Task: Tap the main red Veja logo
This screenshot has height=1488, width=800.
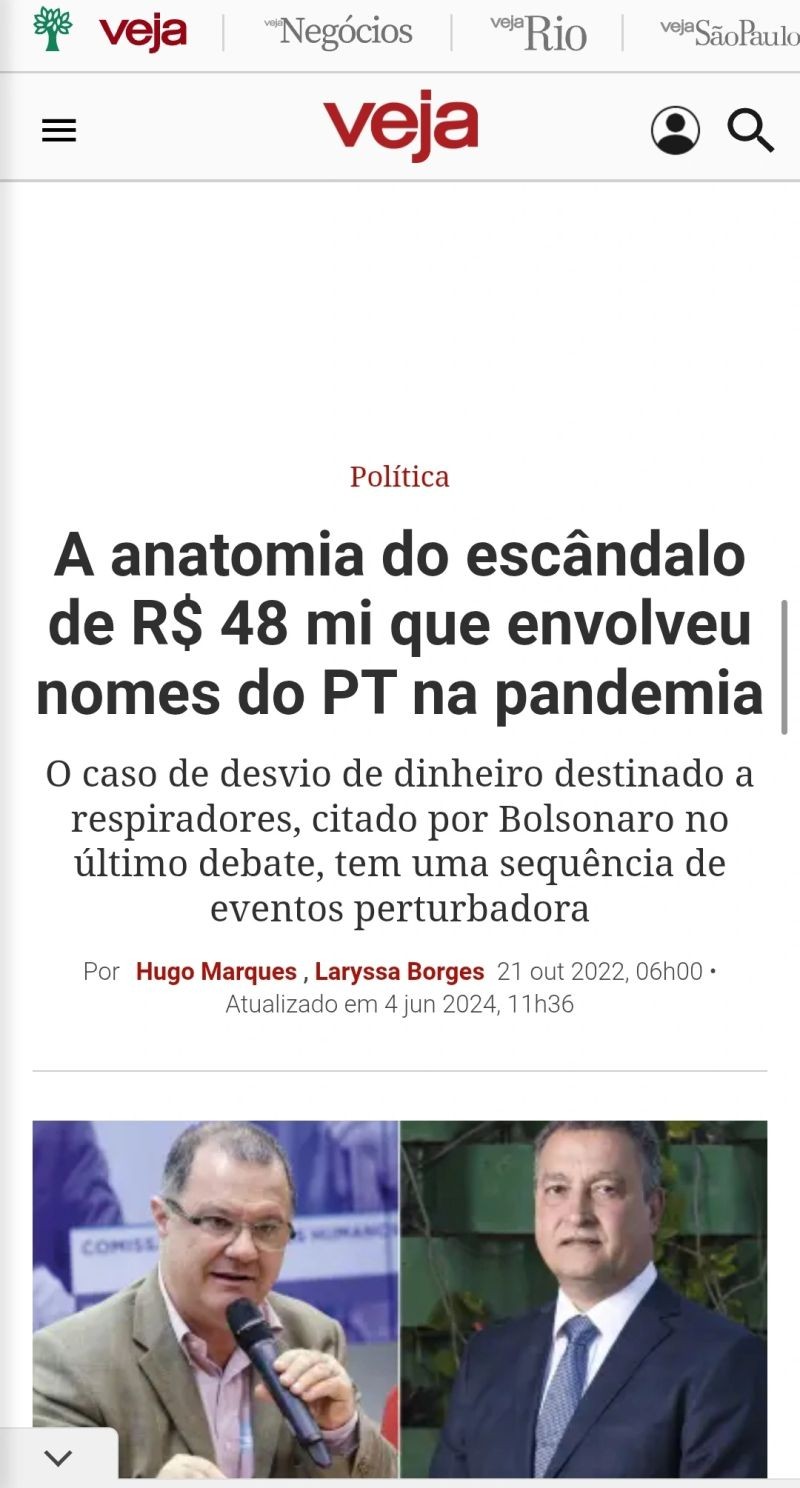Action: (x=400, y=129)
